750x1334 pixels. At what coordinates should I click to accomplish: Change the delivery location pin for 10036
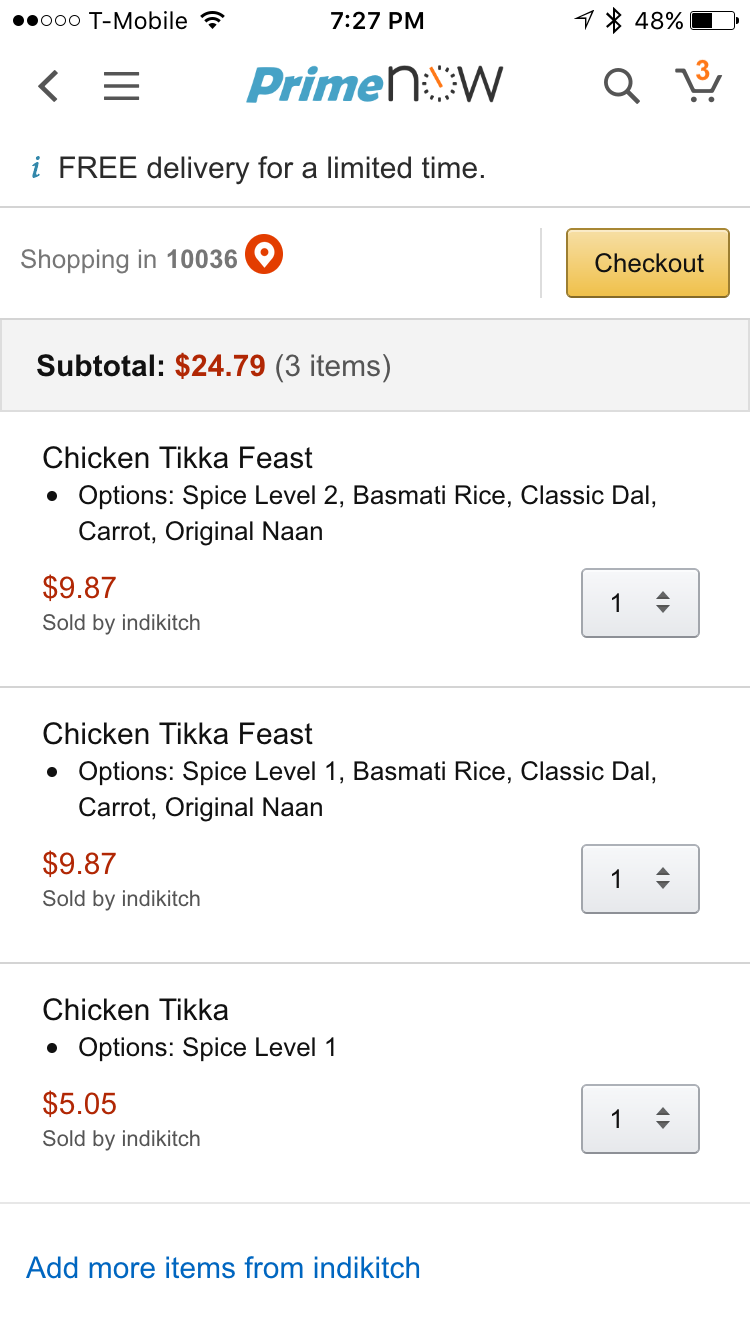(x=264, y=254)
